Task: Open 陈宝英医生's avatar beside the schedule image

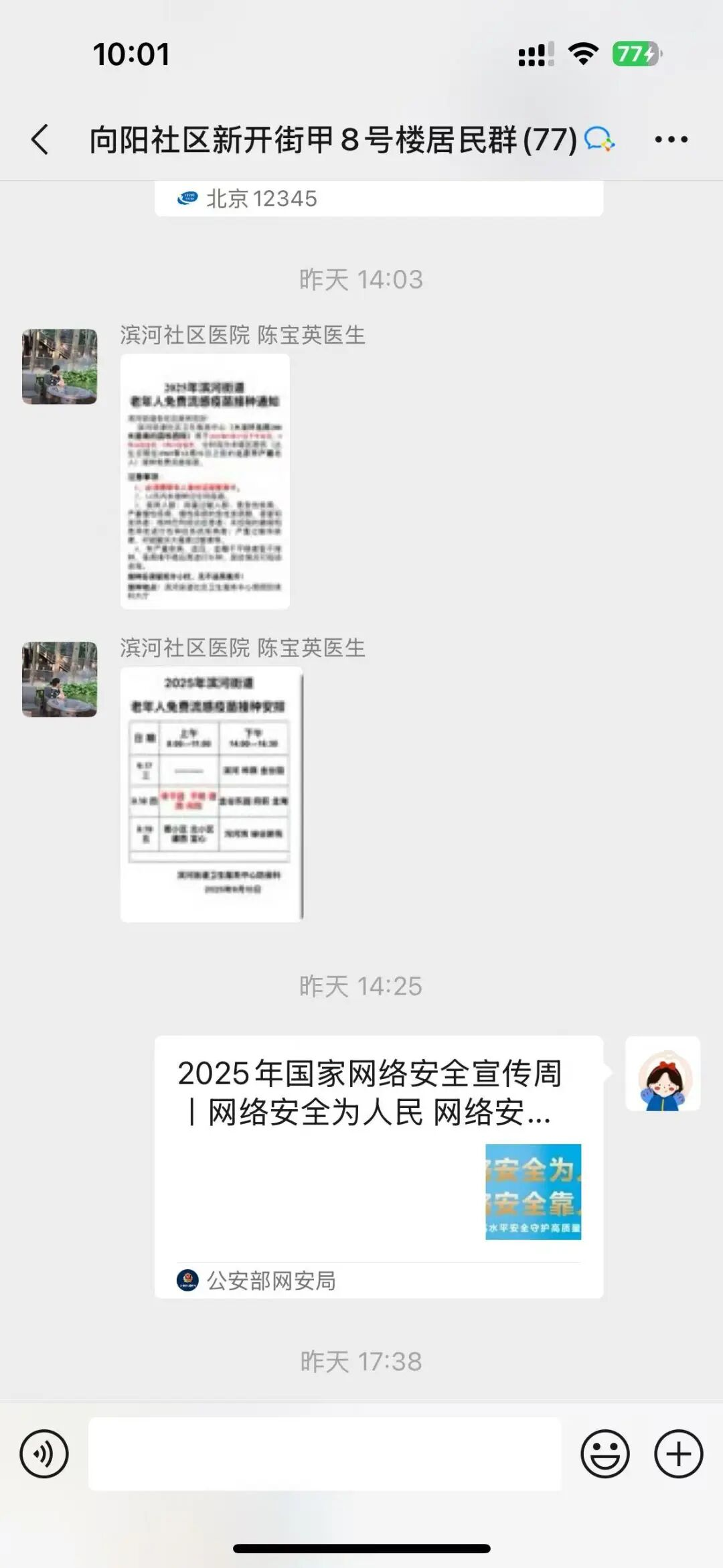Action: click(60, 679)
